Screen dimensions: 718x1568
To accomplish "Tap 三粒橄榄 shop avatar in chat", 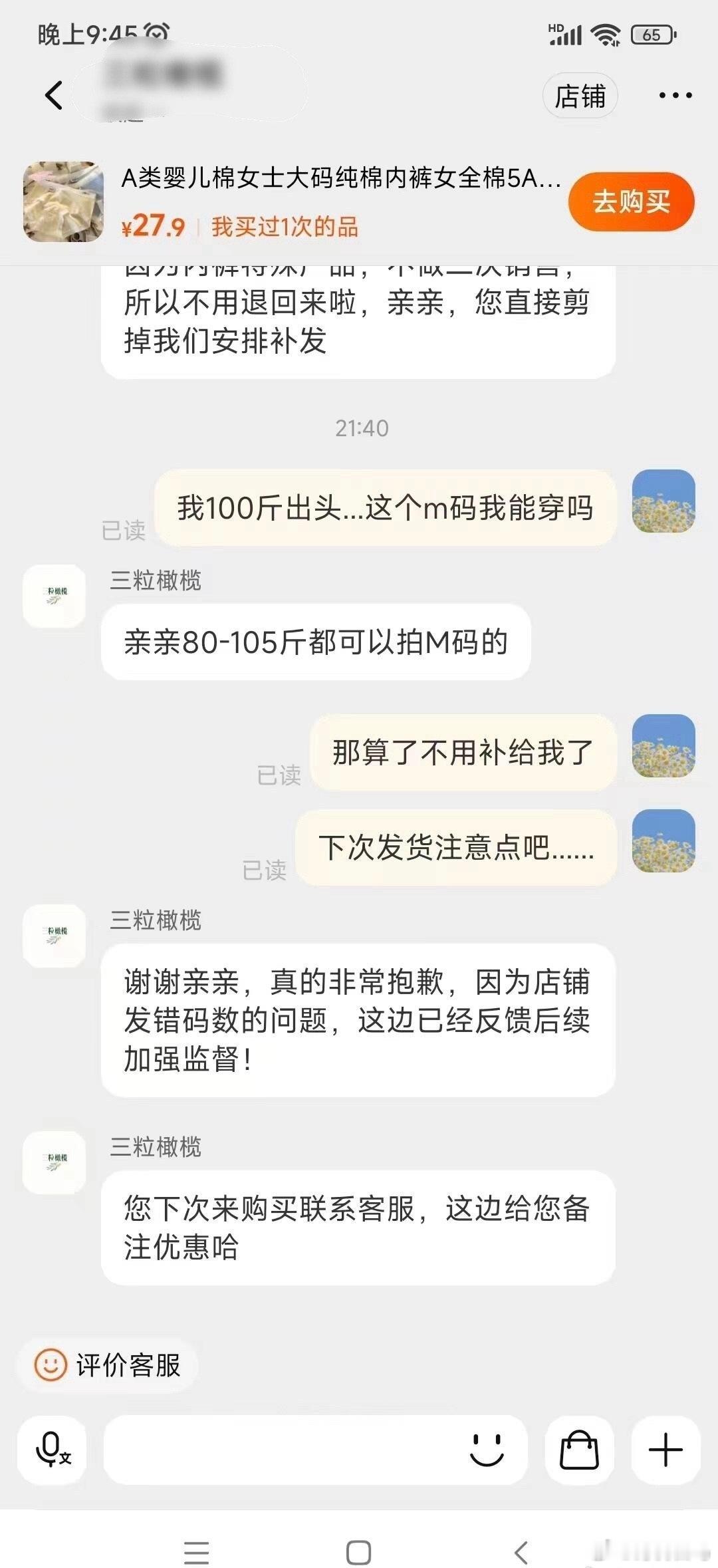I will coord(53,595).
